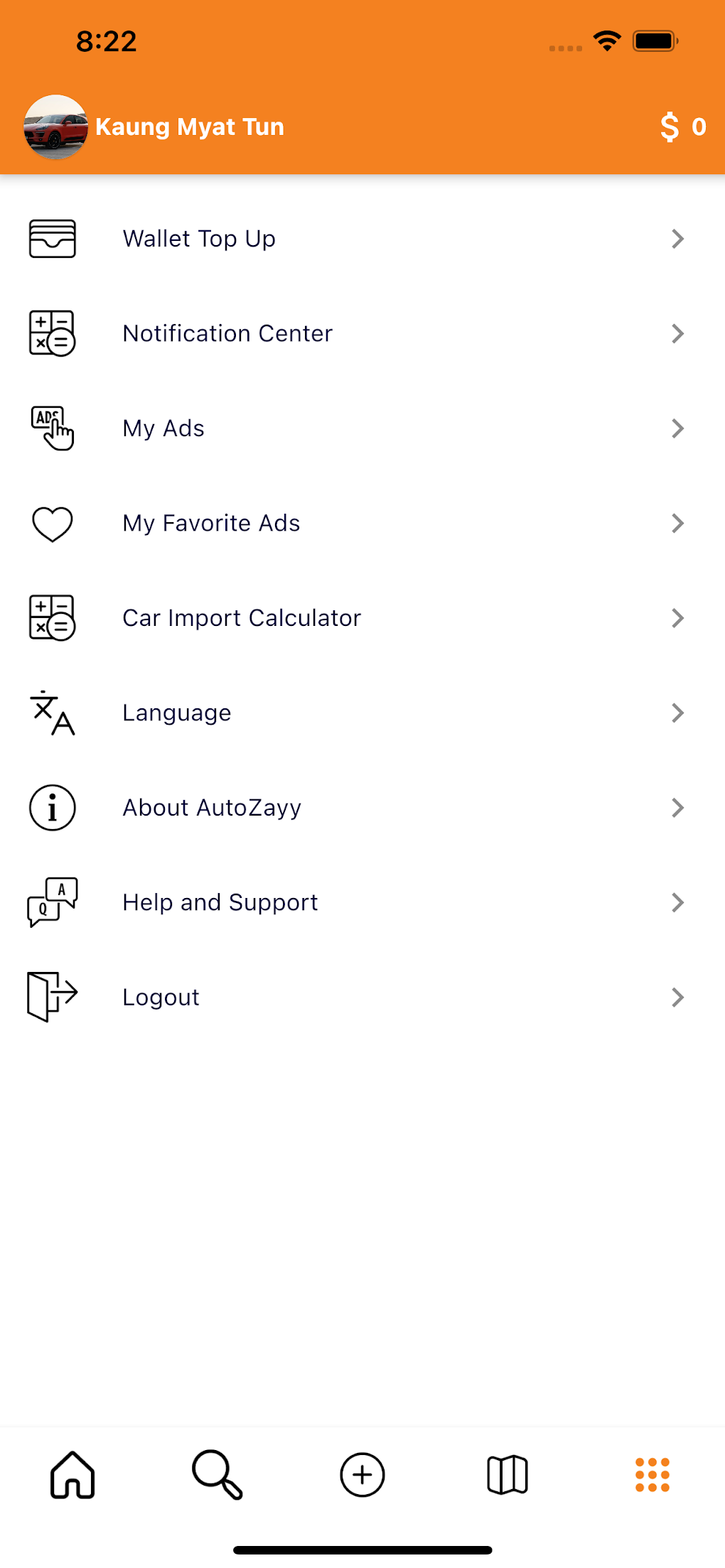Open Kaung Myat Tun's profile picture
Viewport: 725px width, 1568px height.
tap(55, 127)
